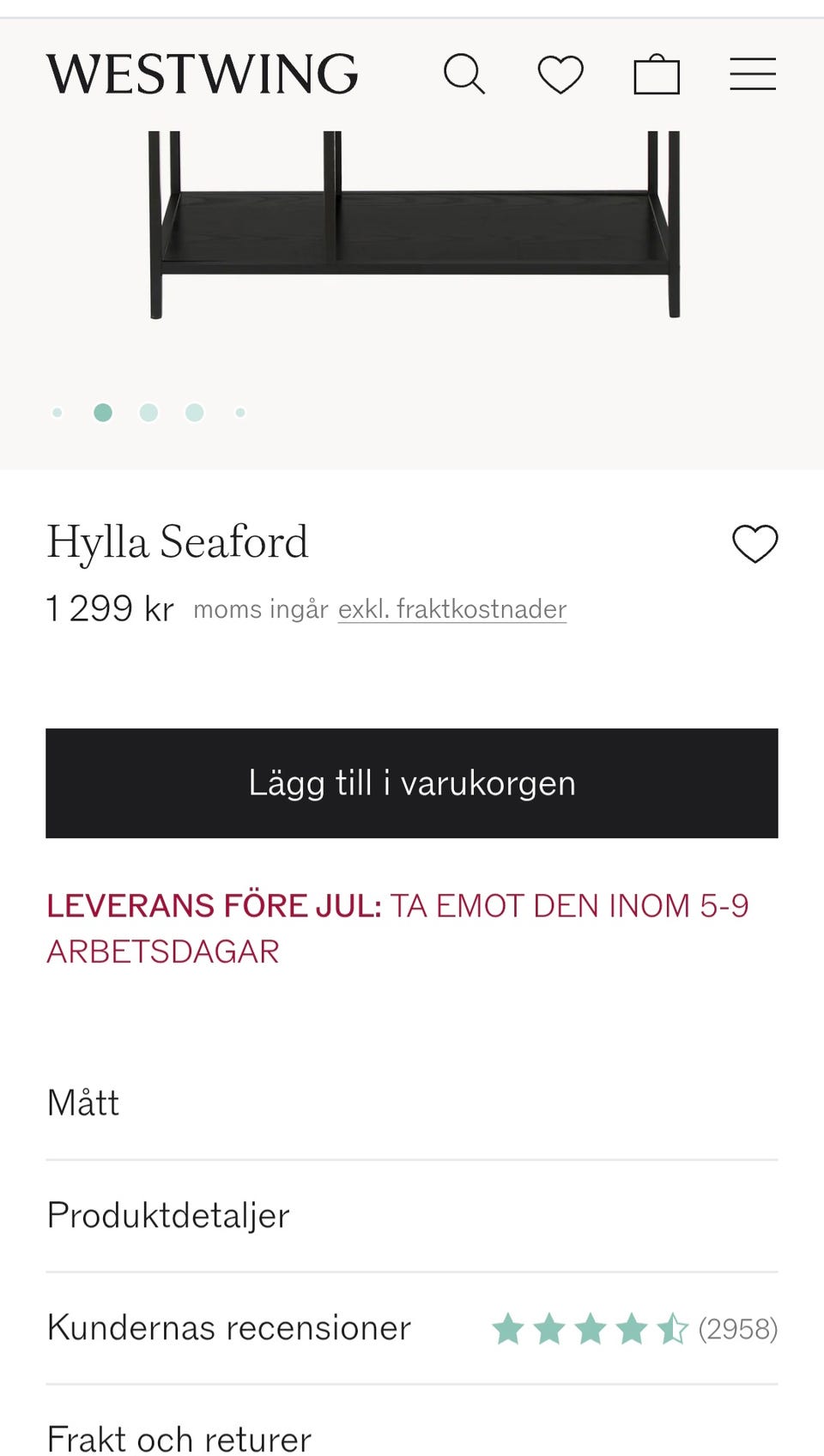This screenshot has height=1456, width=824.
Task: Open the shopping bag
Action: pyautogui.click(x=657, y=75)
